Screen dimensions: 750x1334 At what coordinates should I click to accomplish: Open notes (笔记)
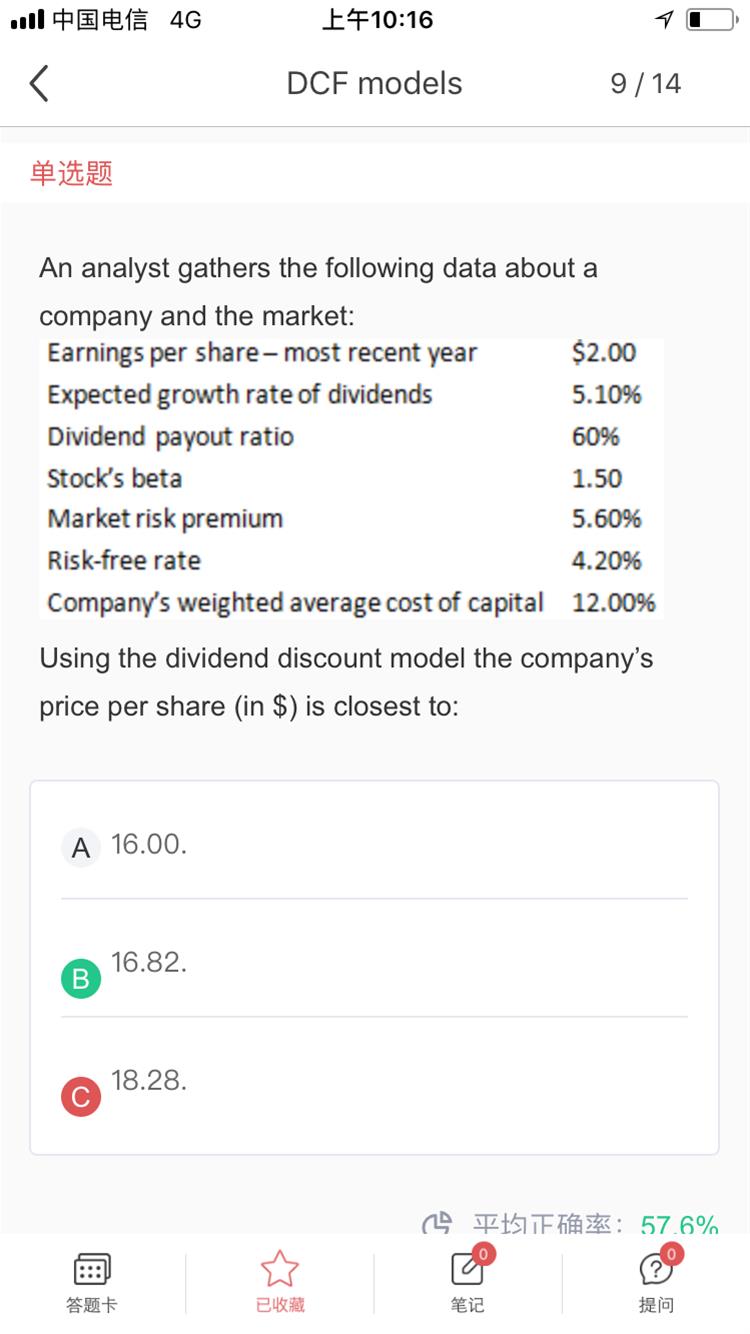click(x=467, y=1280)
